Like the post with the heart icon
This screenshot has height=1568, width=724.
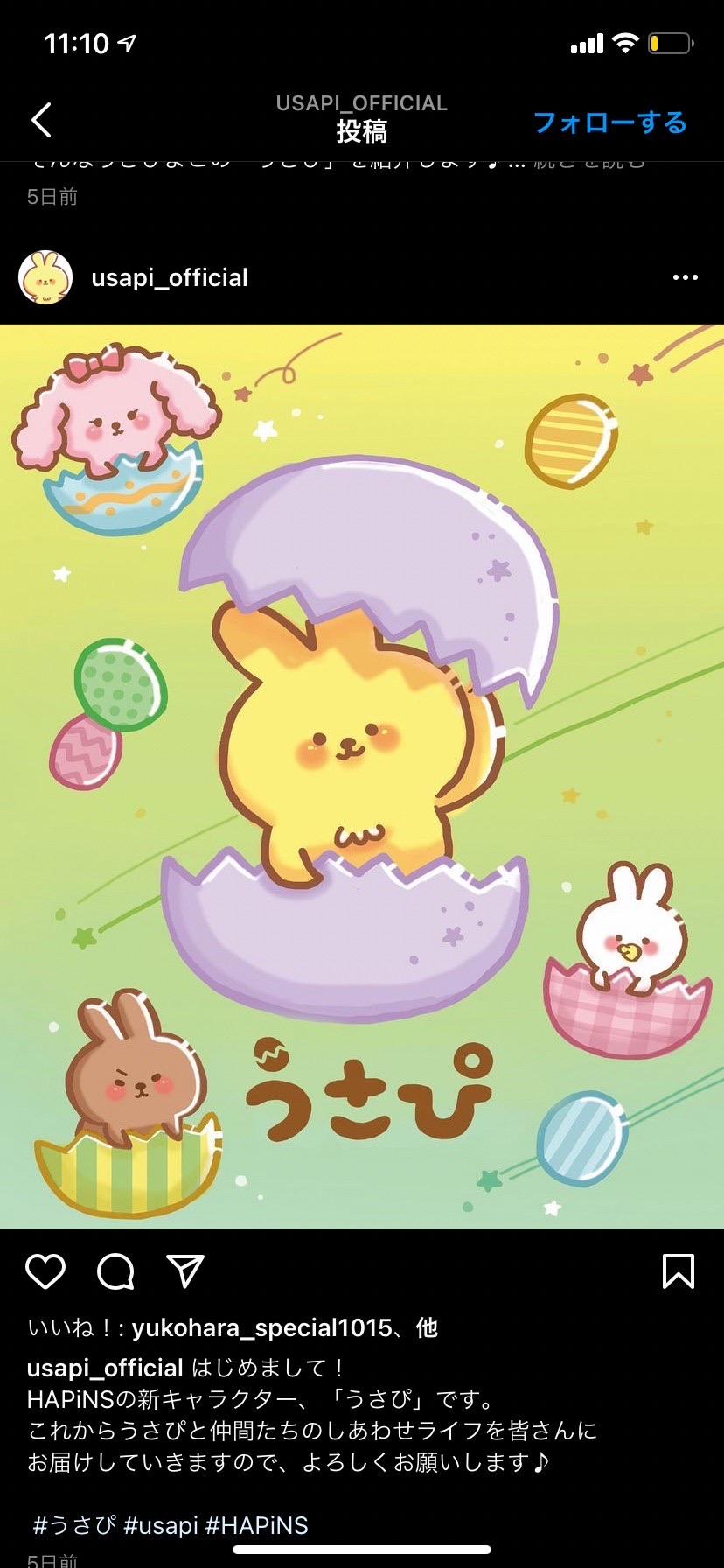[x=45, y=1271]
